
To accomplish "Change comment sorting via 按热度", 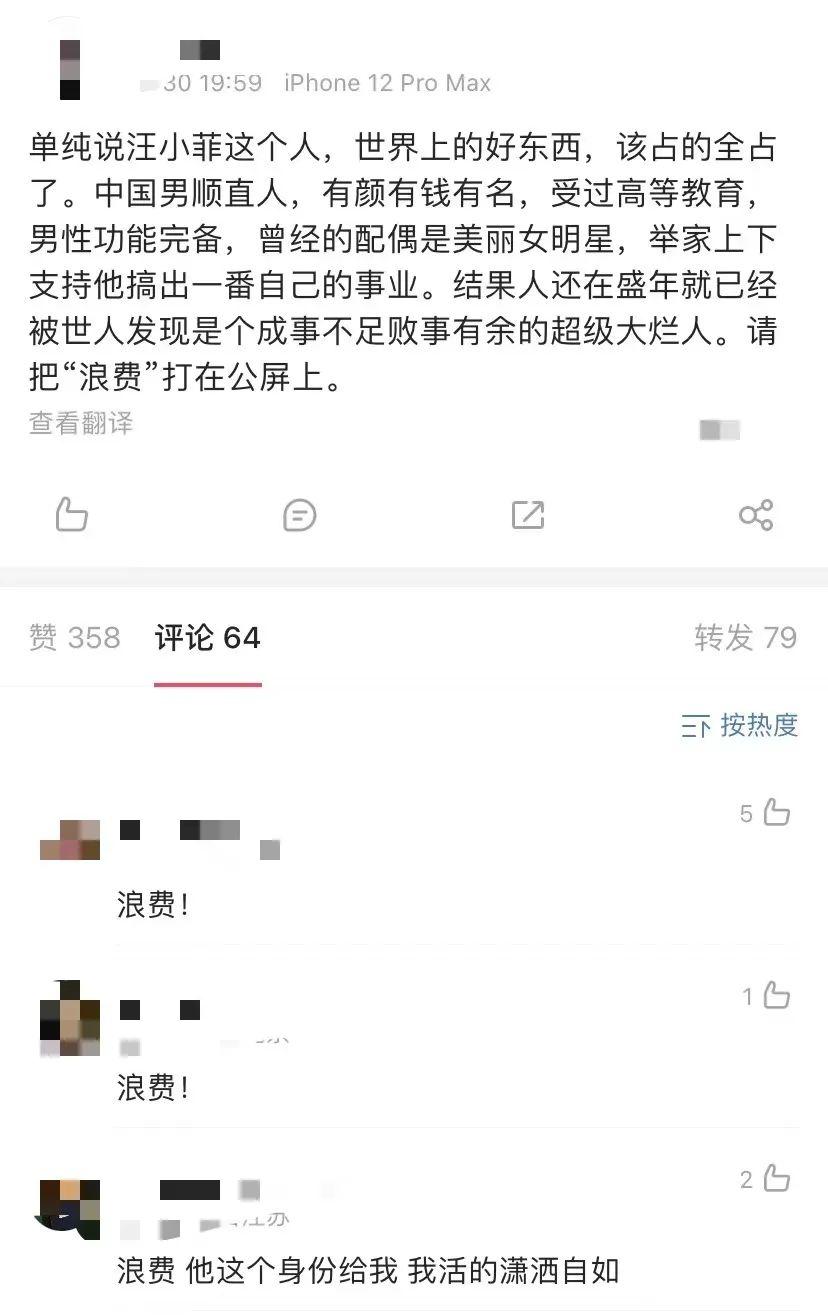I will click(x=741, y=725).
